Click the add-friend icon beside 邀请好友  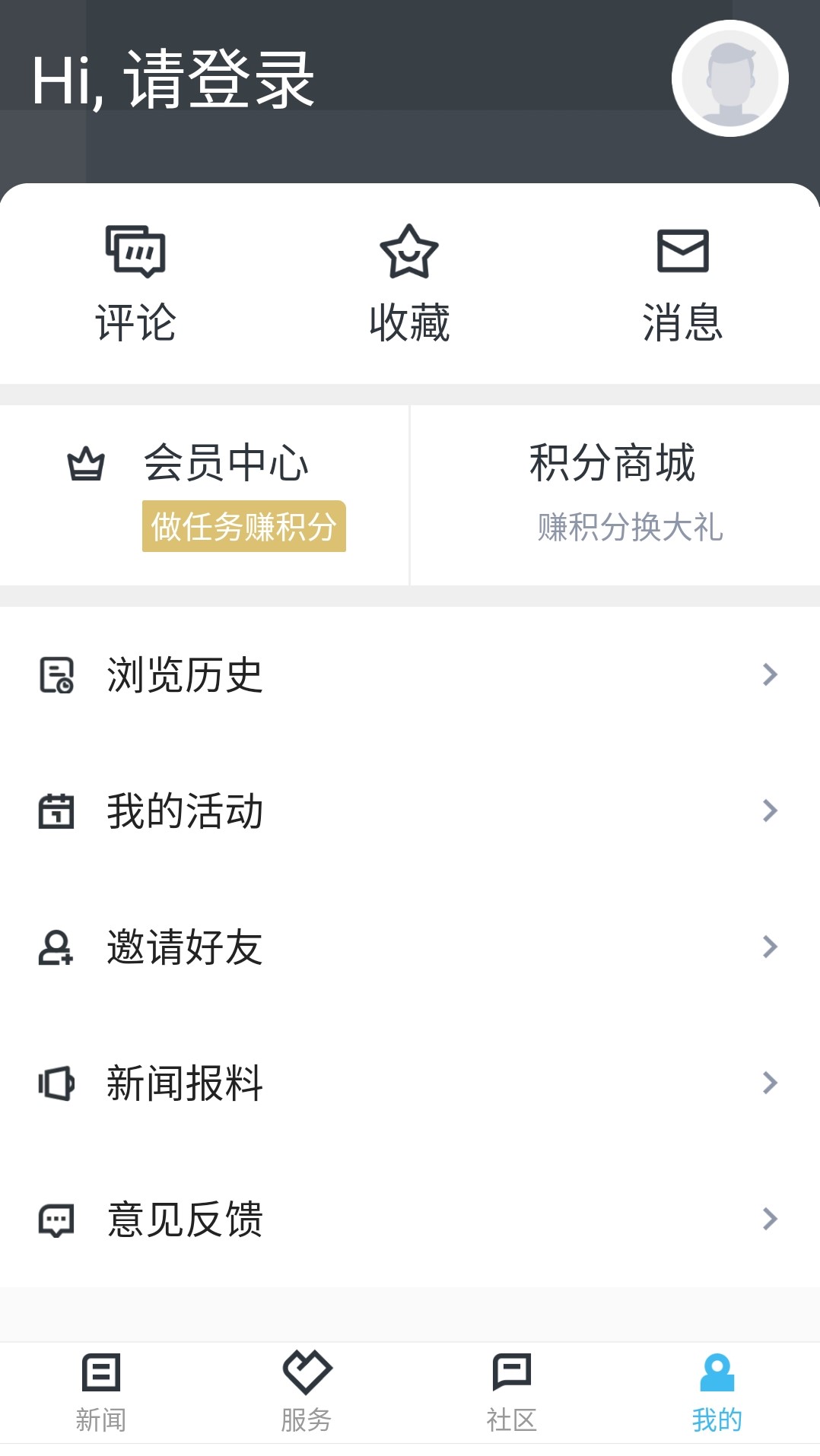(56, 947)
